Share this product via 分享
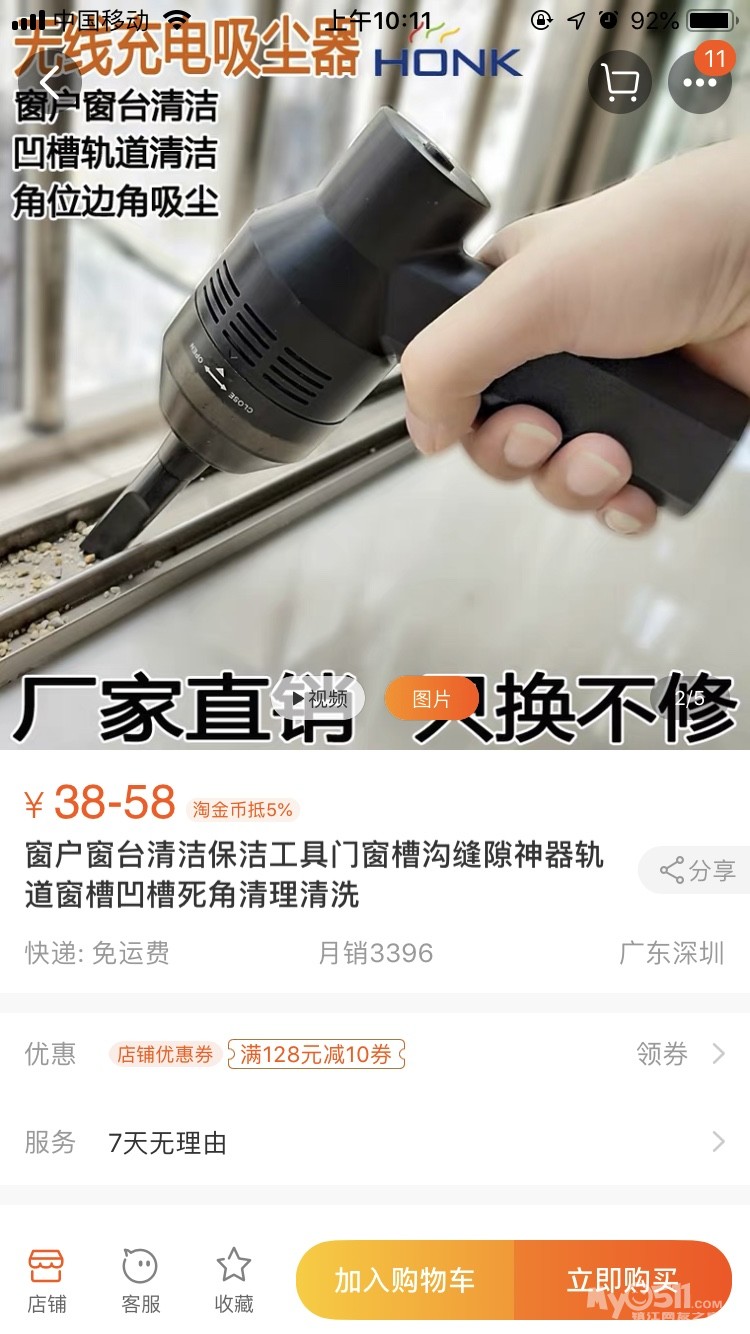Screen dimensions: 750x1334 pyautogui.click(x=697, y=870)
